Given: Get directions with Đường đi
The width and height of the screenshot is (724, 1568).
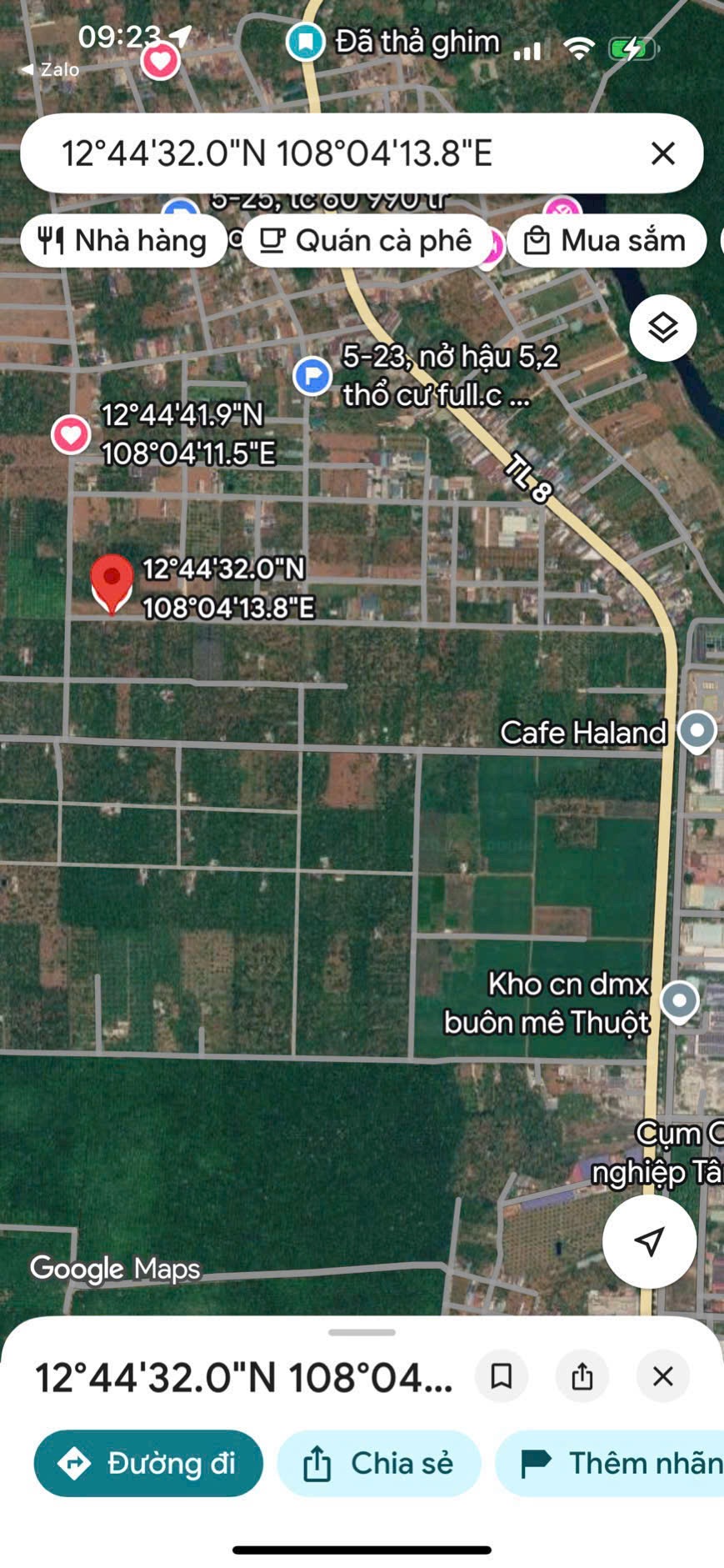Looking at the screenshot, I should pyautogui.click(x=148, y=1463).
